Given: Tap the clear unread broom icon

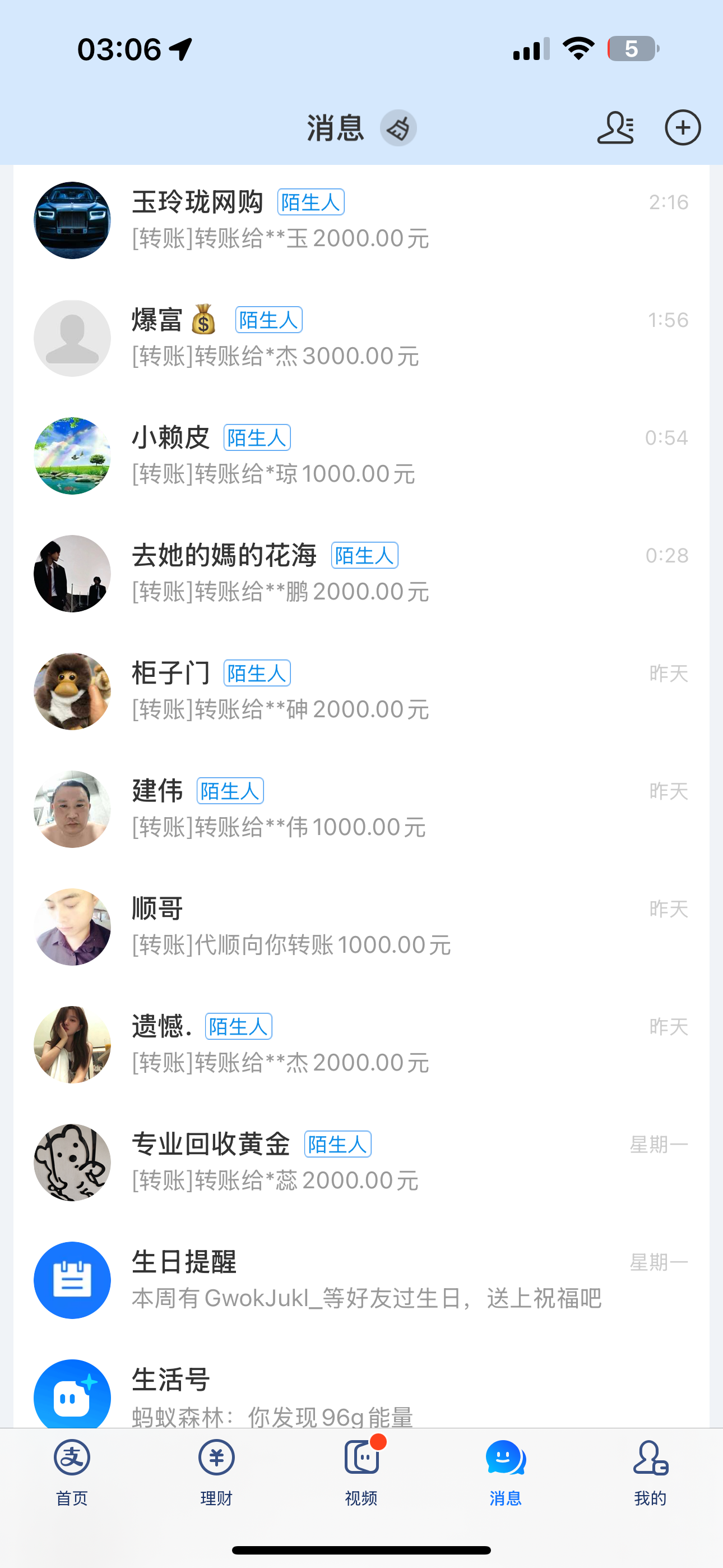Looking at the screenshot, I should (398, 128).
